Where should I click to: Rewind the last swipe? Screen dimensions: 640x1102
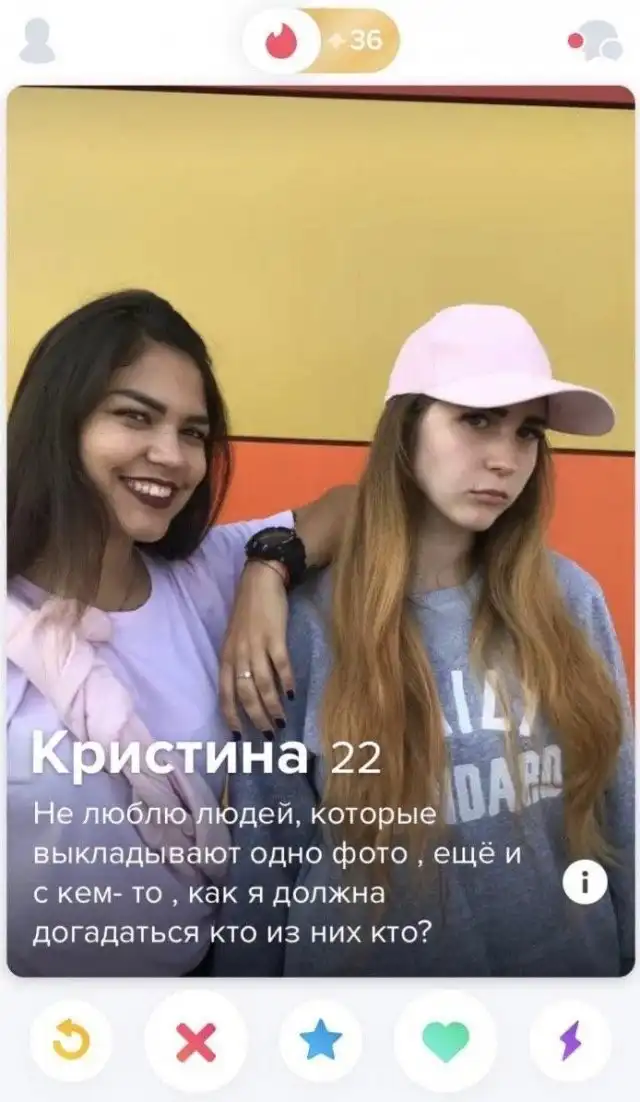71,1041
